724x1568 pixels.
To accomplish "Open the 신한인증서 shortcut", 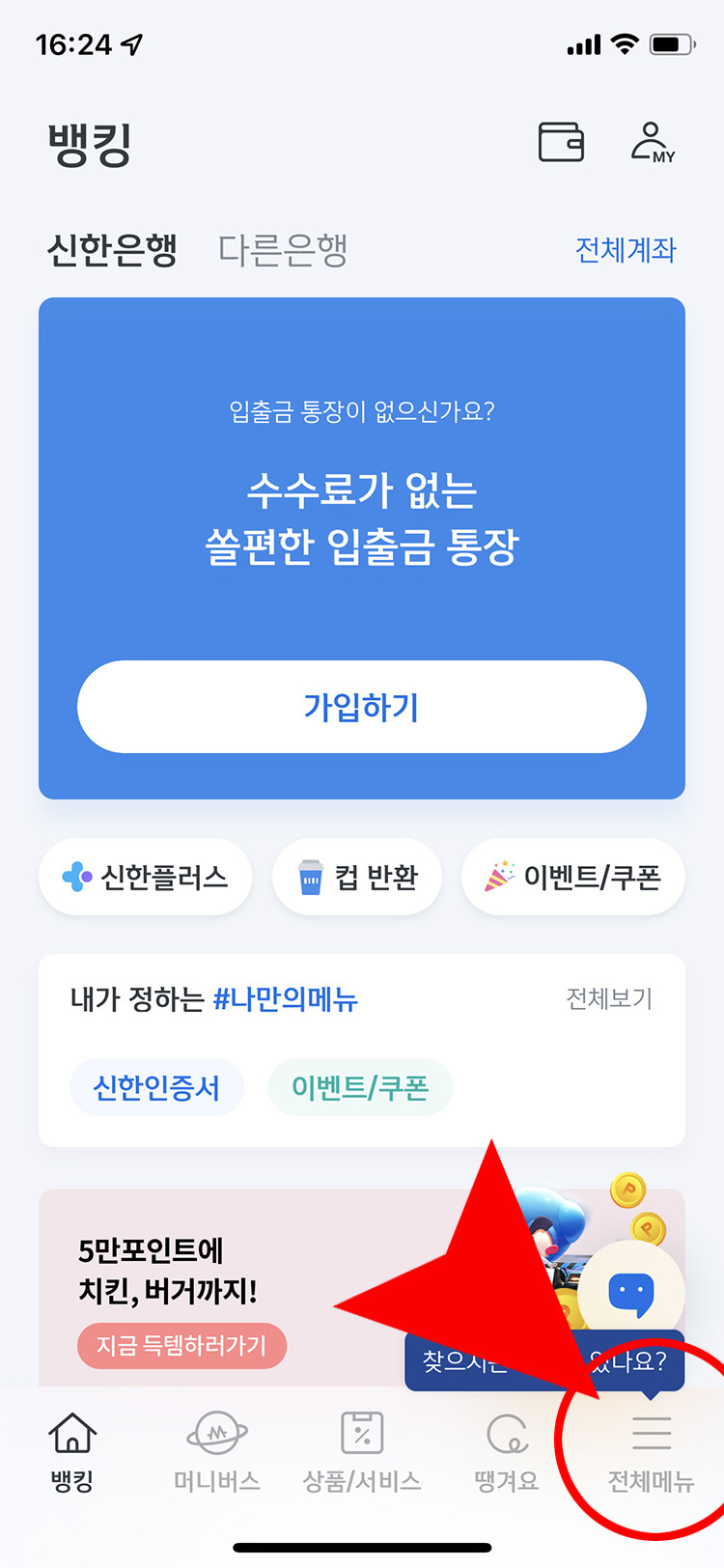I will (156, 1087).
